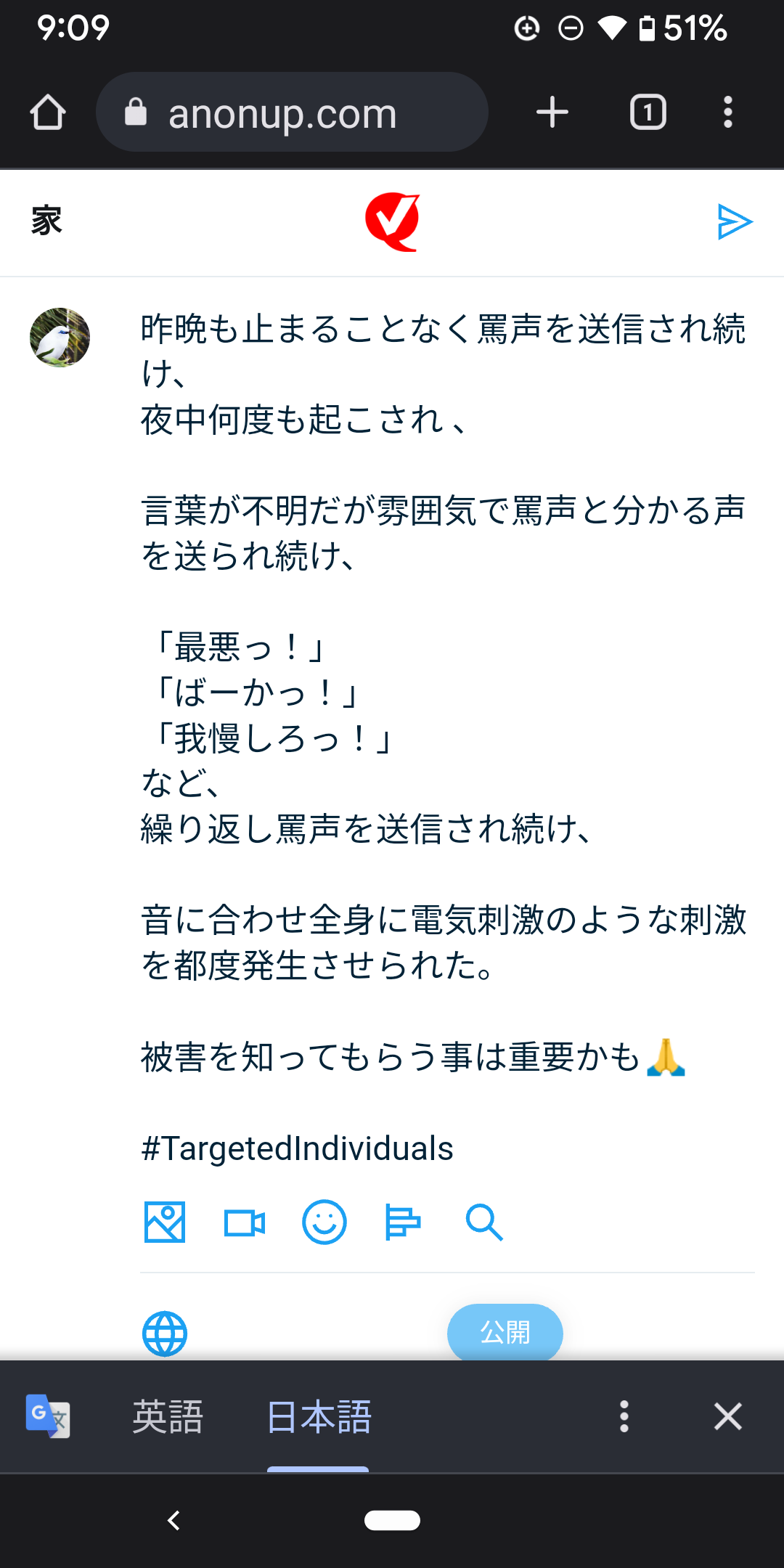Tap the magnifier search icon
This screenshot has height=1568, width=784.
(x=483, y=1222)
